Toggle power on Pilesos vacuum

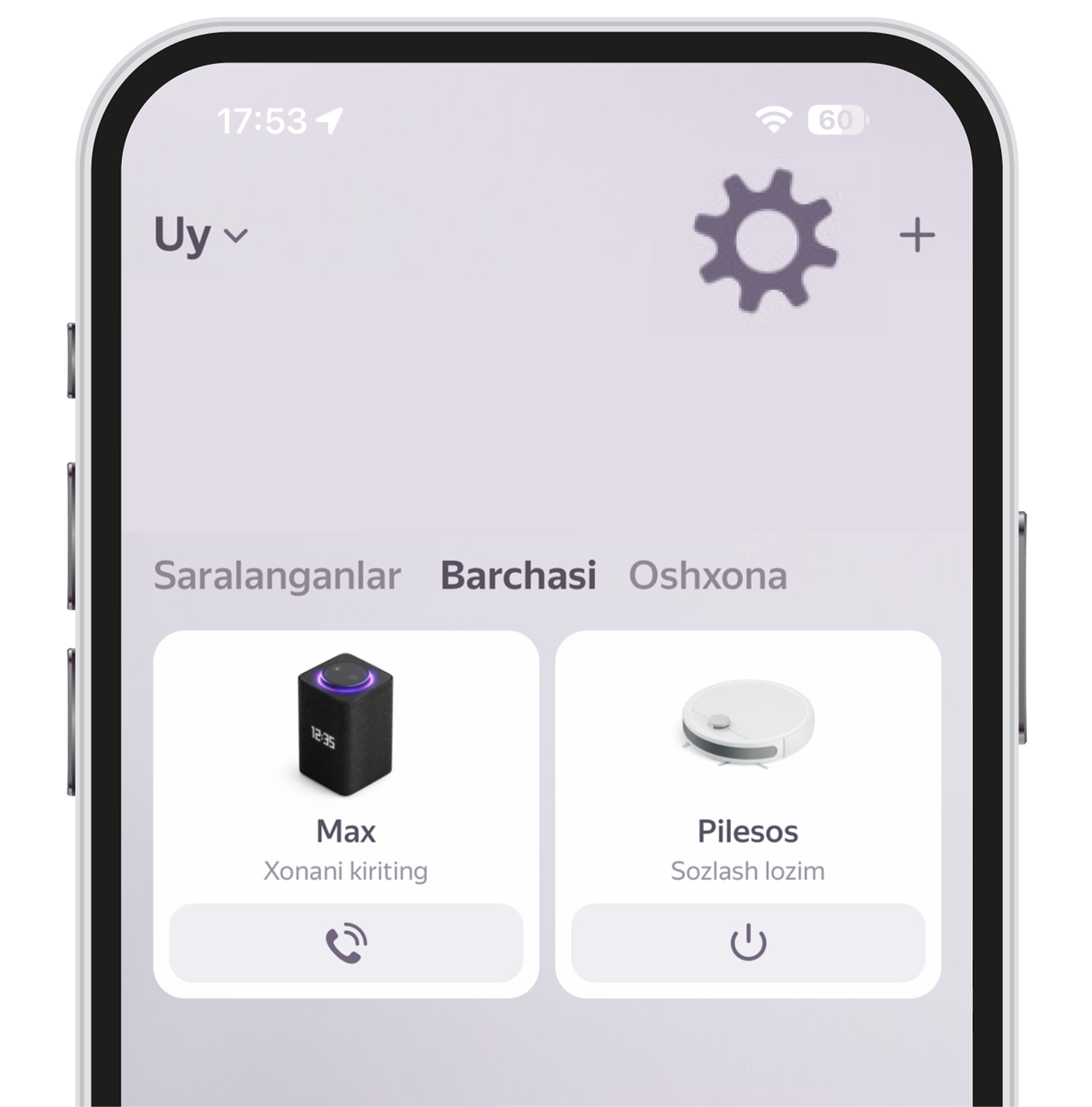coord(747,942)
